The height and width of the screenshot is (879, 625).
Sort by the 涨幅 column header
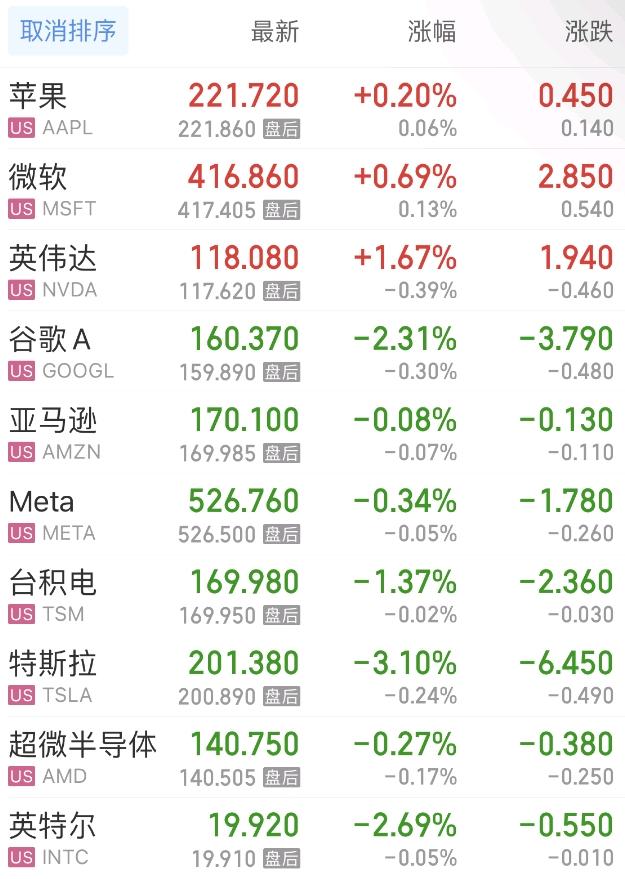click(x=432, y=32)
